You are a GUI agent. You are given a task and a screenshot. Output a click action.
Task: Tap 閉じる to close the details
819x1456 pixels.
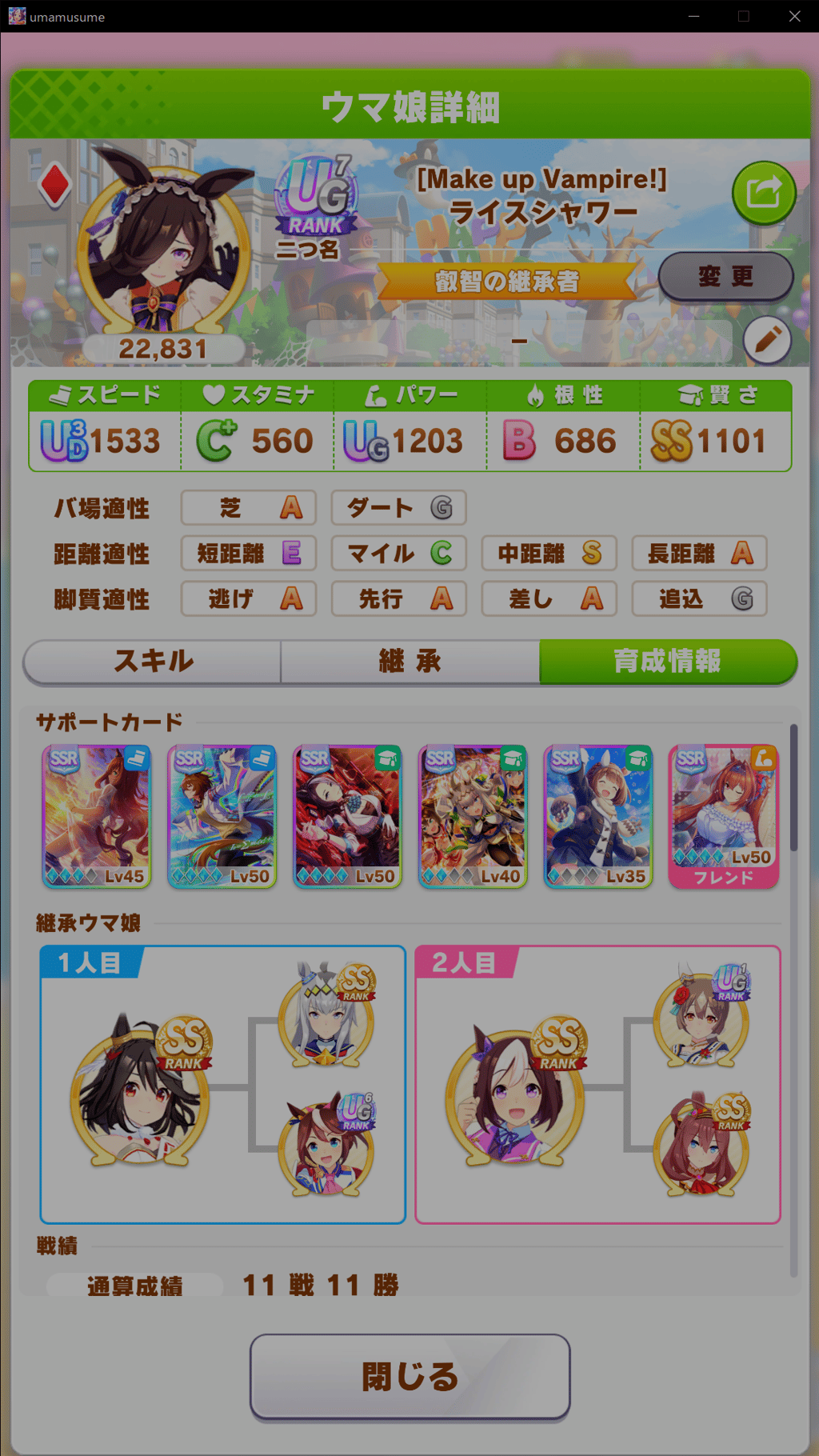(x=409, y=1376)
